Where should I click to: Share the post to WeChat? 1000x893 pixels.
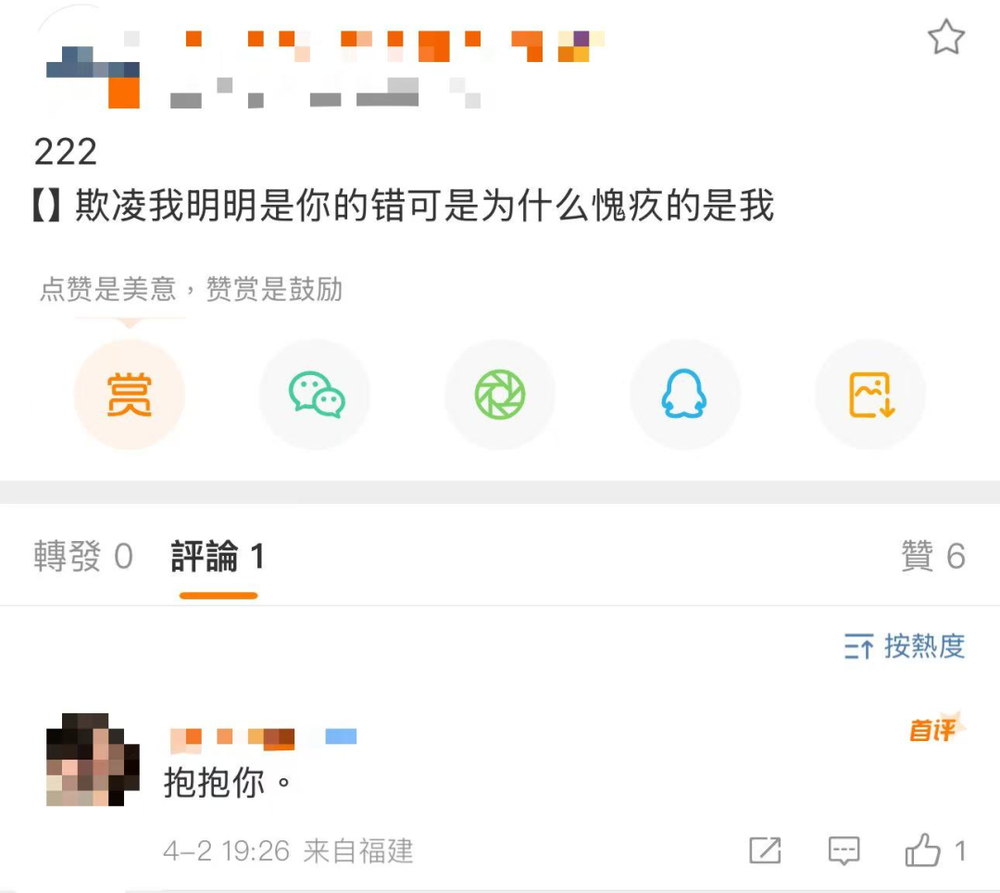point(315,394)
